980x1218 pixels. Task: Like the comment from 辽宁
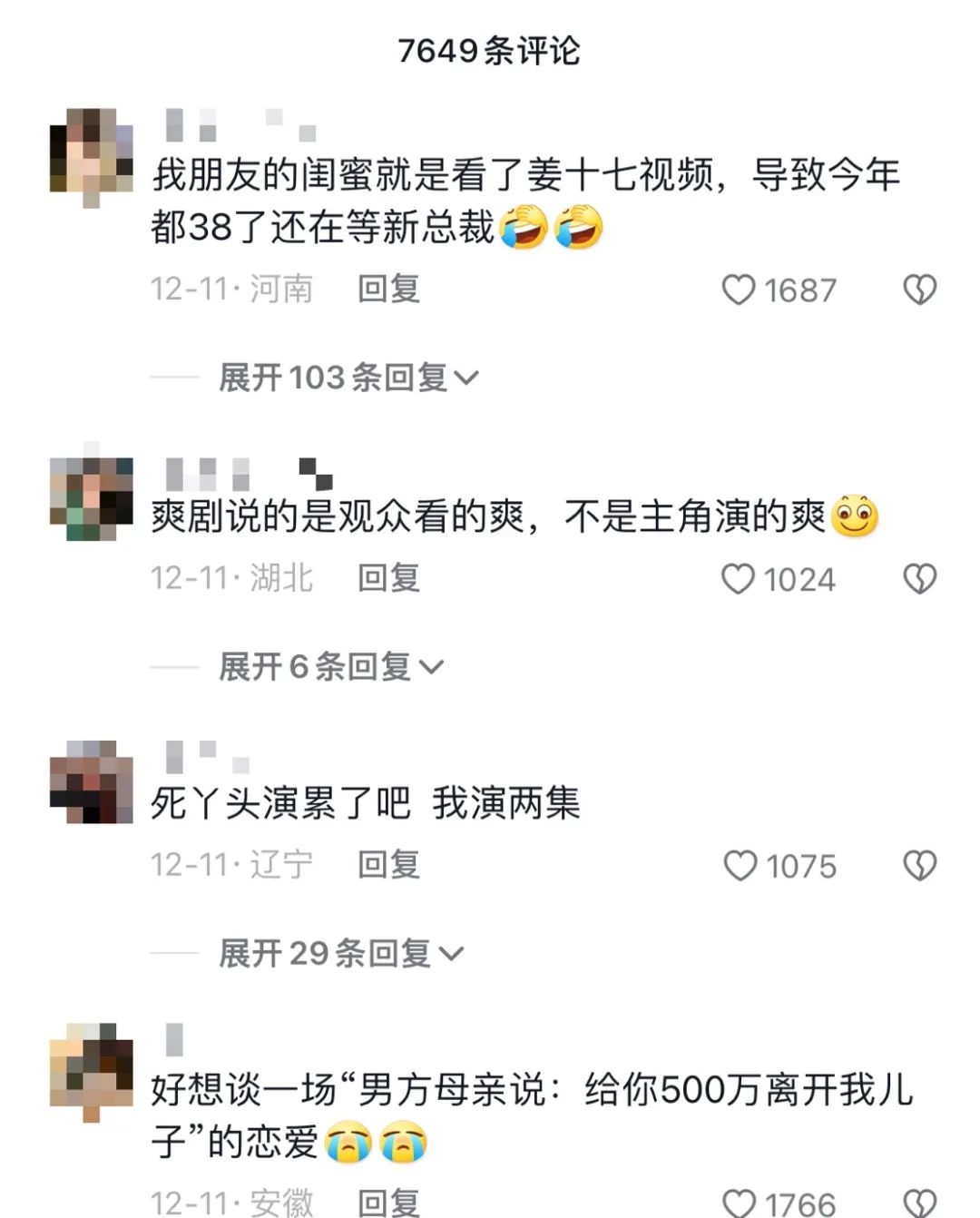[x=740, y=866]
